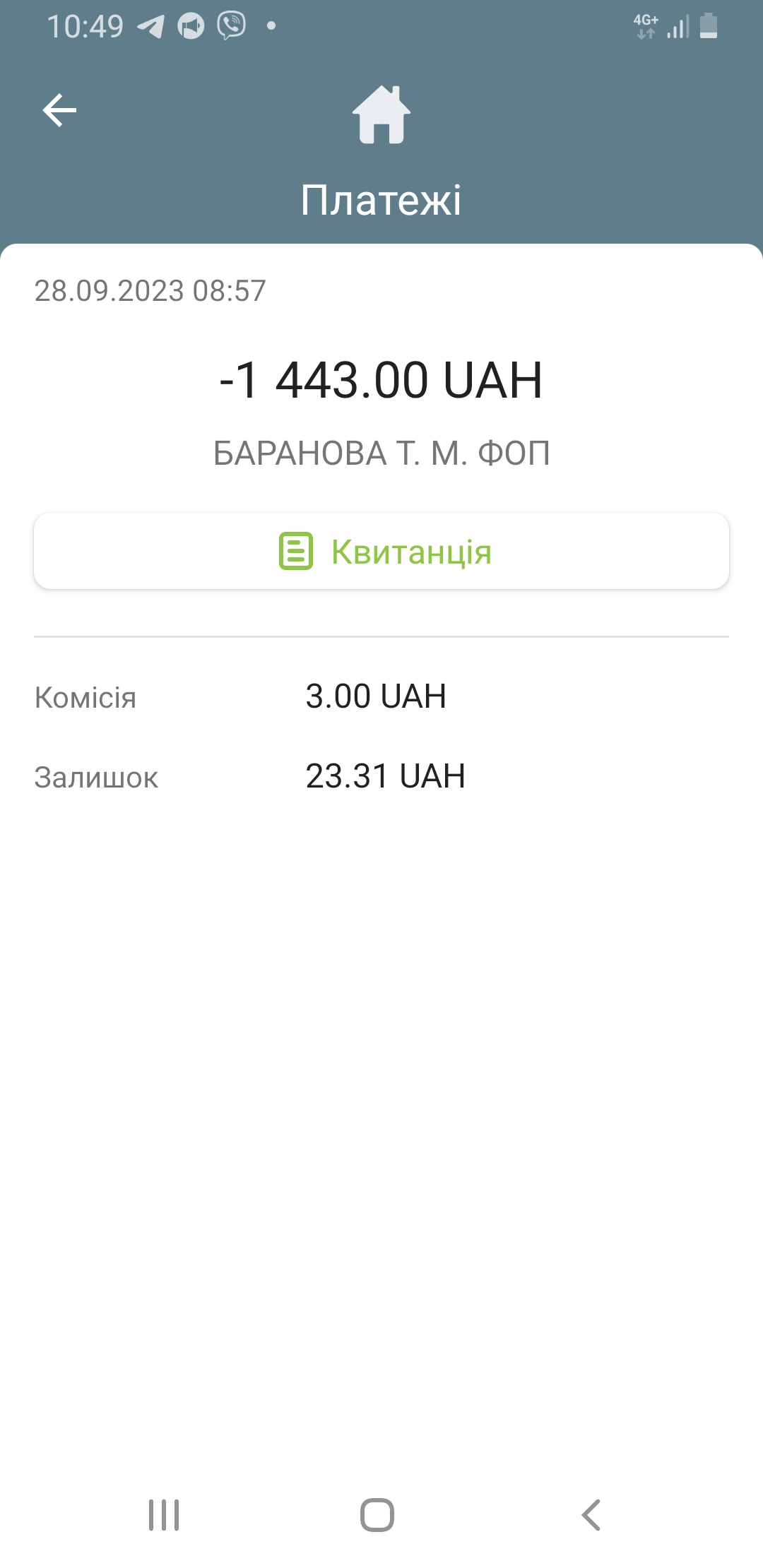The height and width of the screenshot is (1568, 763).
Task: Go back using the top-left arrow
Action: (x=59, y=110)
